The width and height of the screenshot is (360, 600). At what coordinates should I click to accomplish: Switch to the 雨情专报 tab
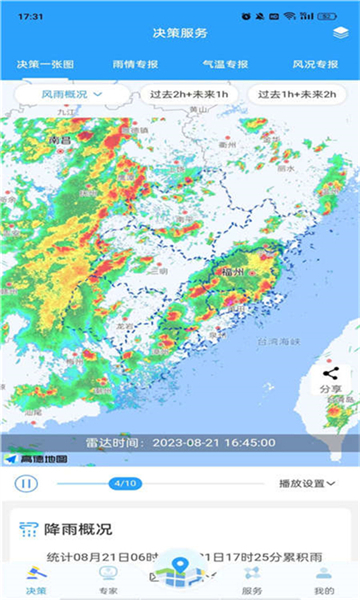click(135, 64)
